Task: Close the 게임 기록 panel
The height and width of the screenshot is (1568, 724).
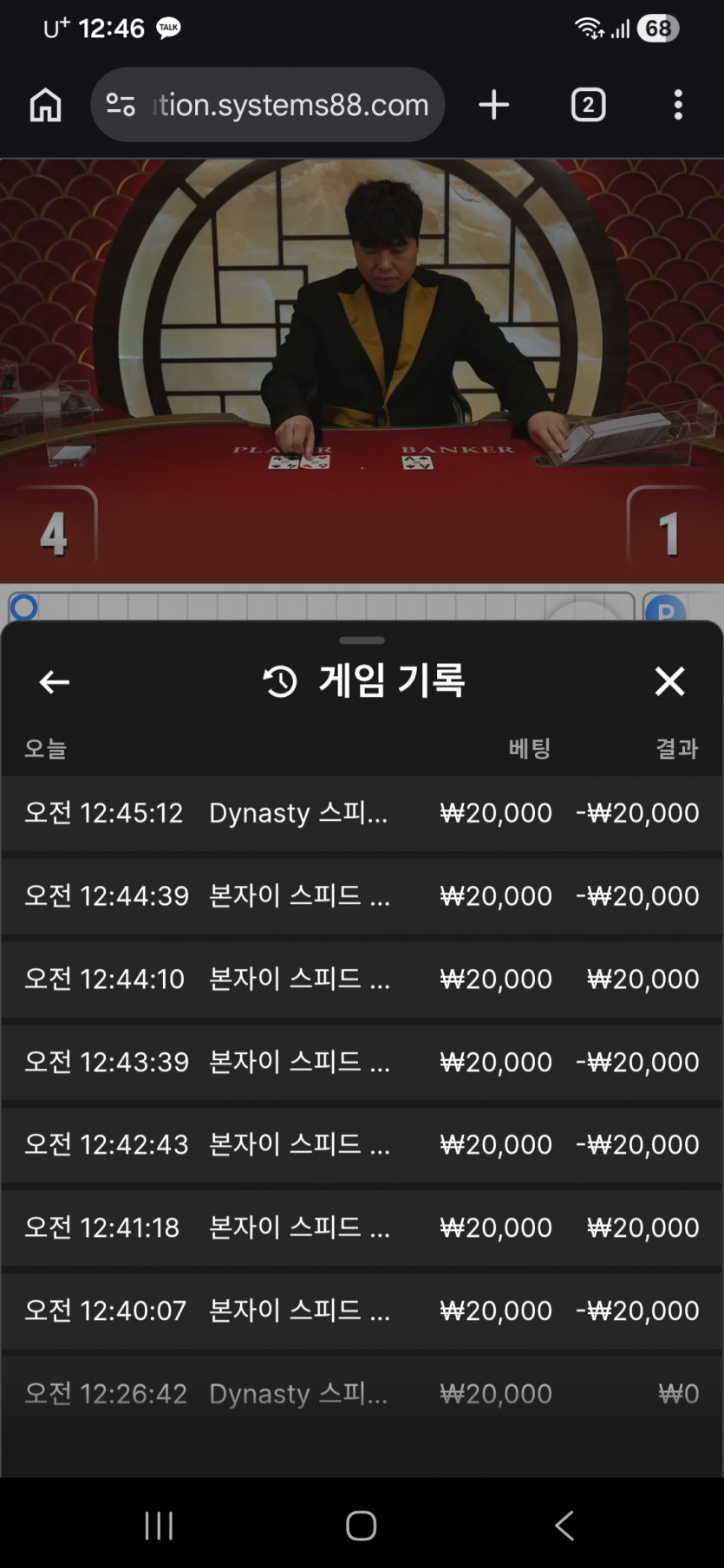Action: 669,681
